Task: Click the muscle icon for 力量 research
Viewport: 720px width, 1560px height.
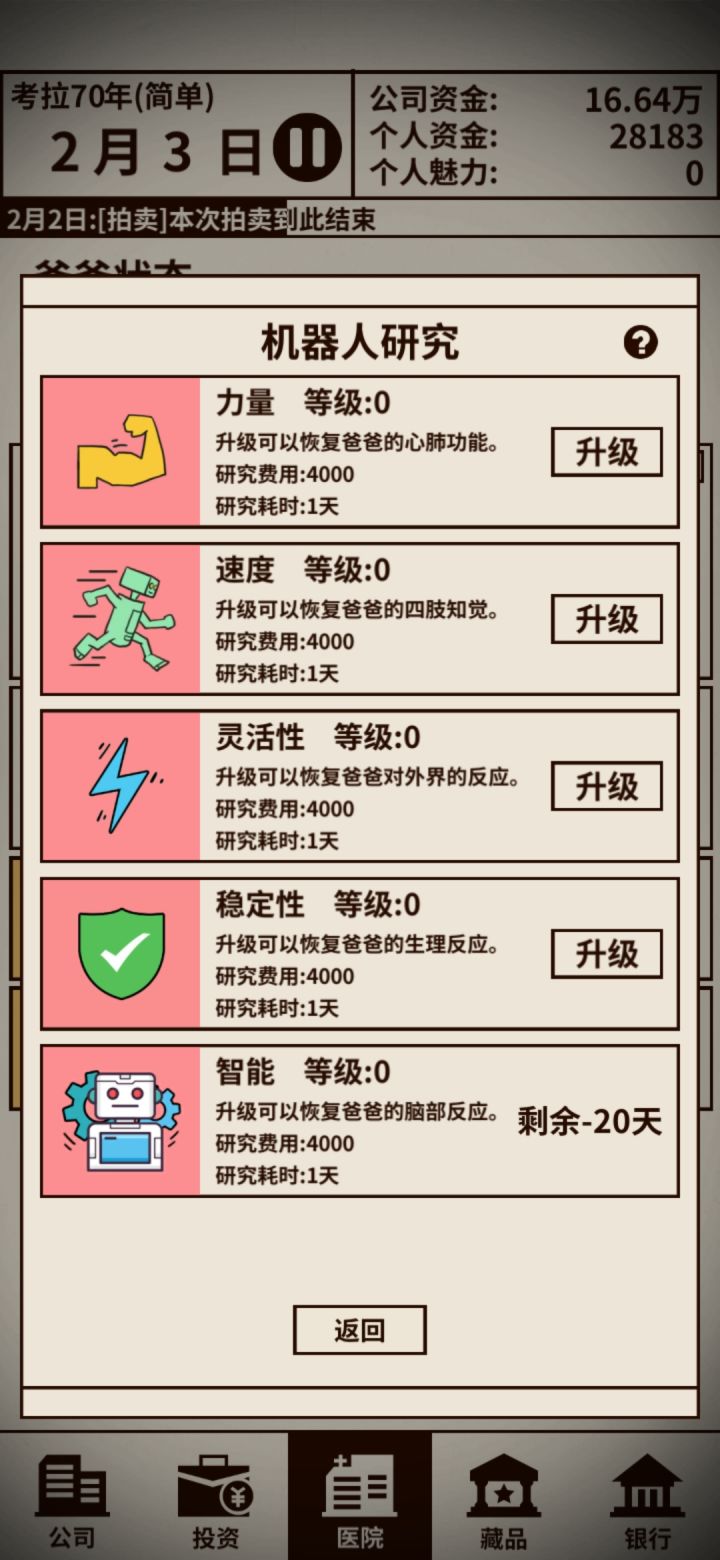Action: [120, 450]
